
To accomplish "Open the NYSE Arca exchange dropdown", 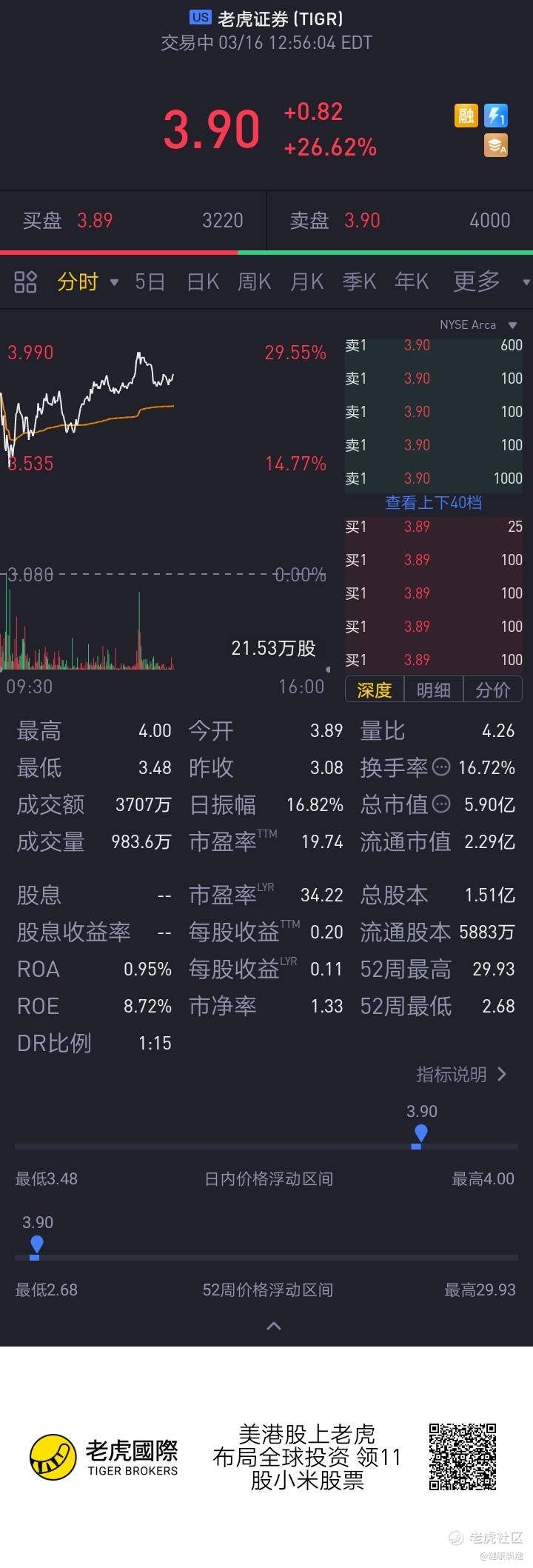I will [x=478, y=325].
